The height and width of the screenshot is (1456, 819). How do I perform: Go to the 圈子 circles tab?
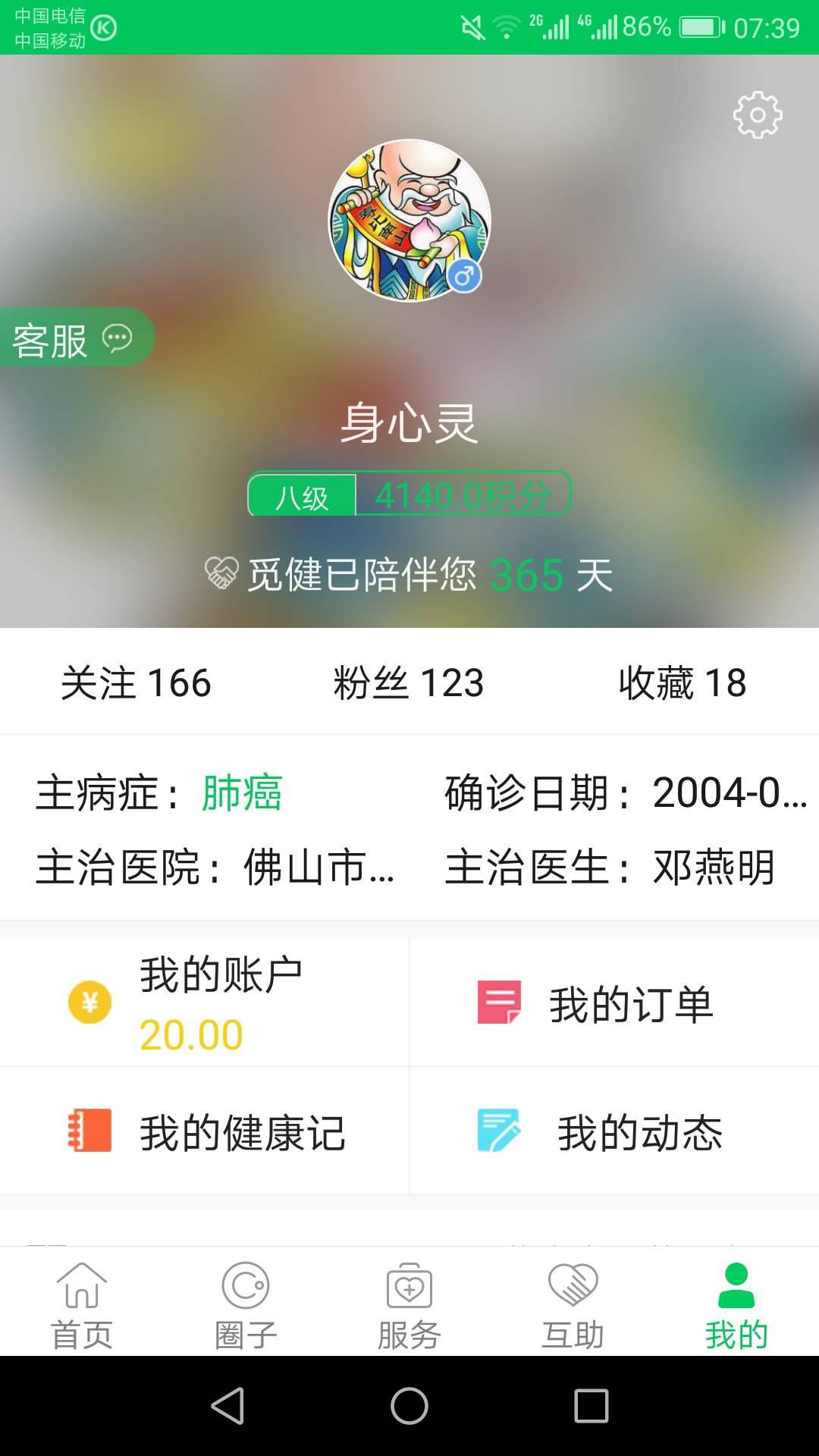pos(246,1306)
